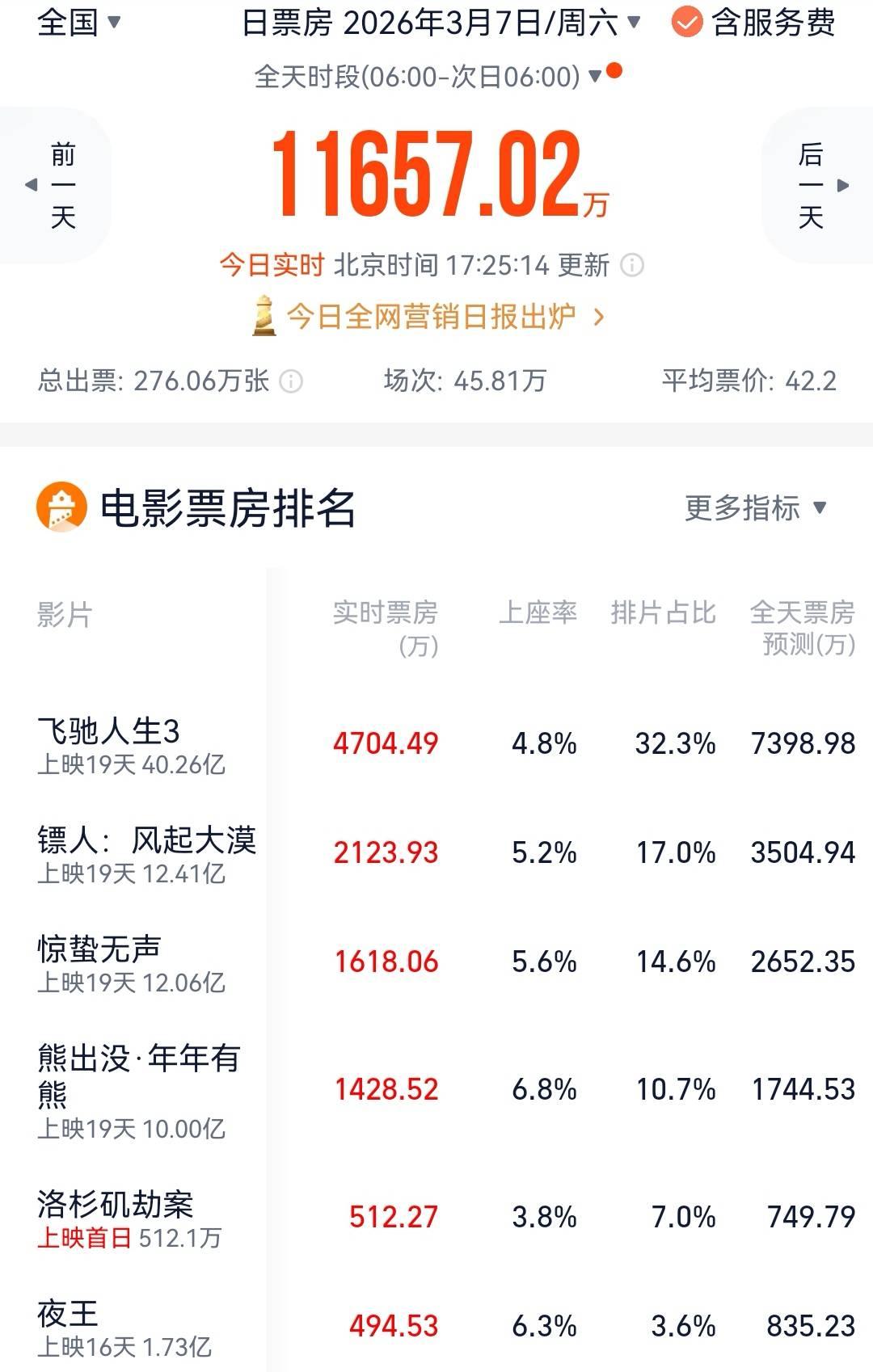The height and width of the screenshot is (1372, 873).
Task: Open the 日票房 date picker
Action: tap(441, 23)
